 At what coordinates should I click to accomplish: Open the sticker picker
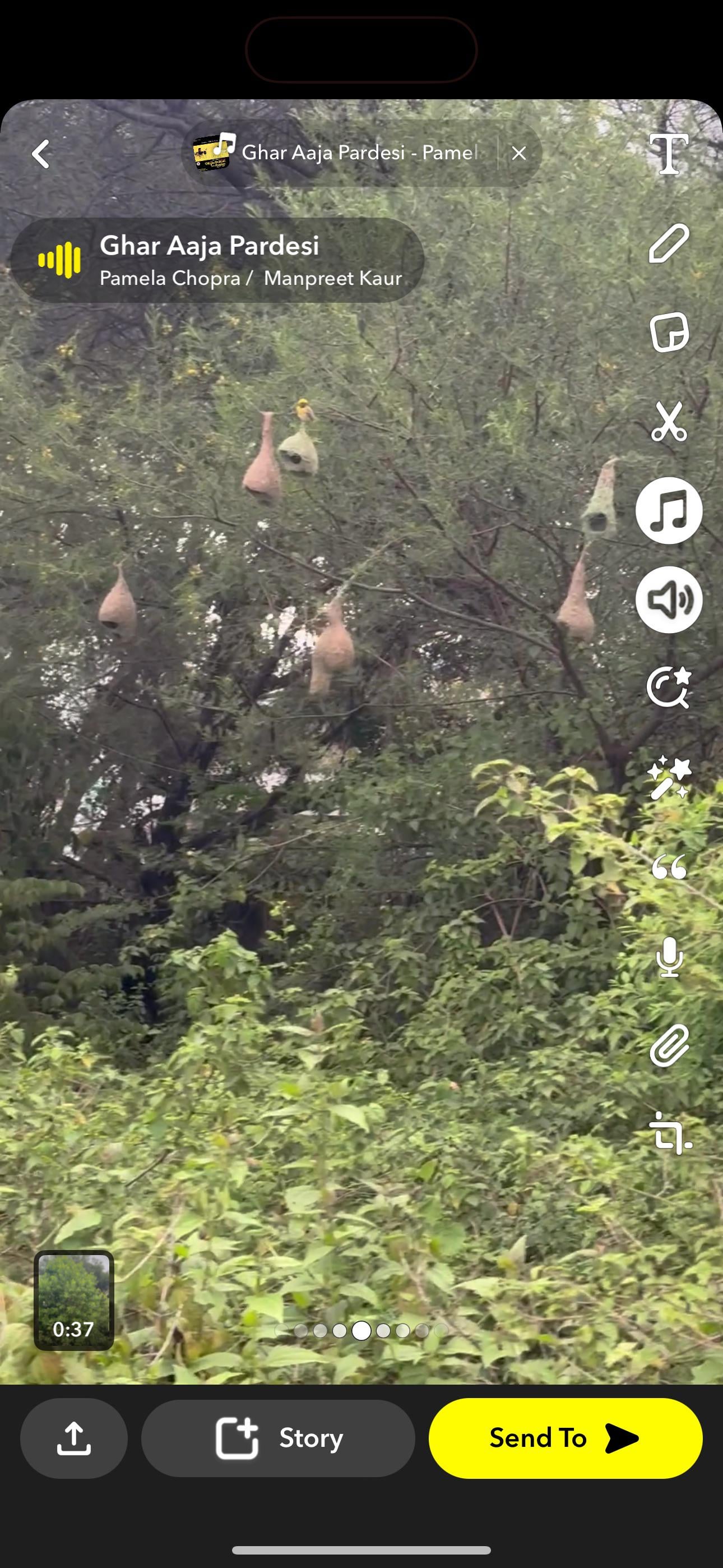(669, 333)
